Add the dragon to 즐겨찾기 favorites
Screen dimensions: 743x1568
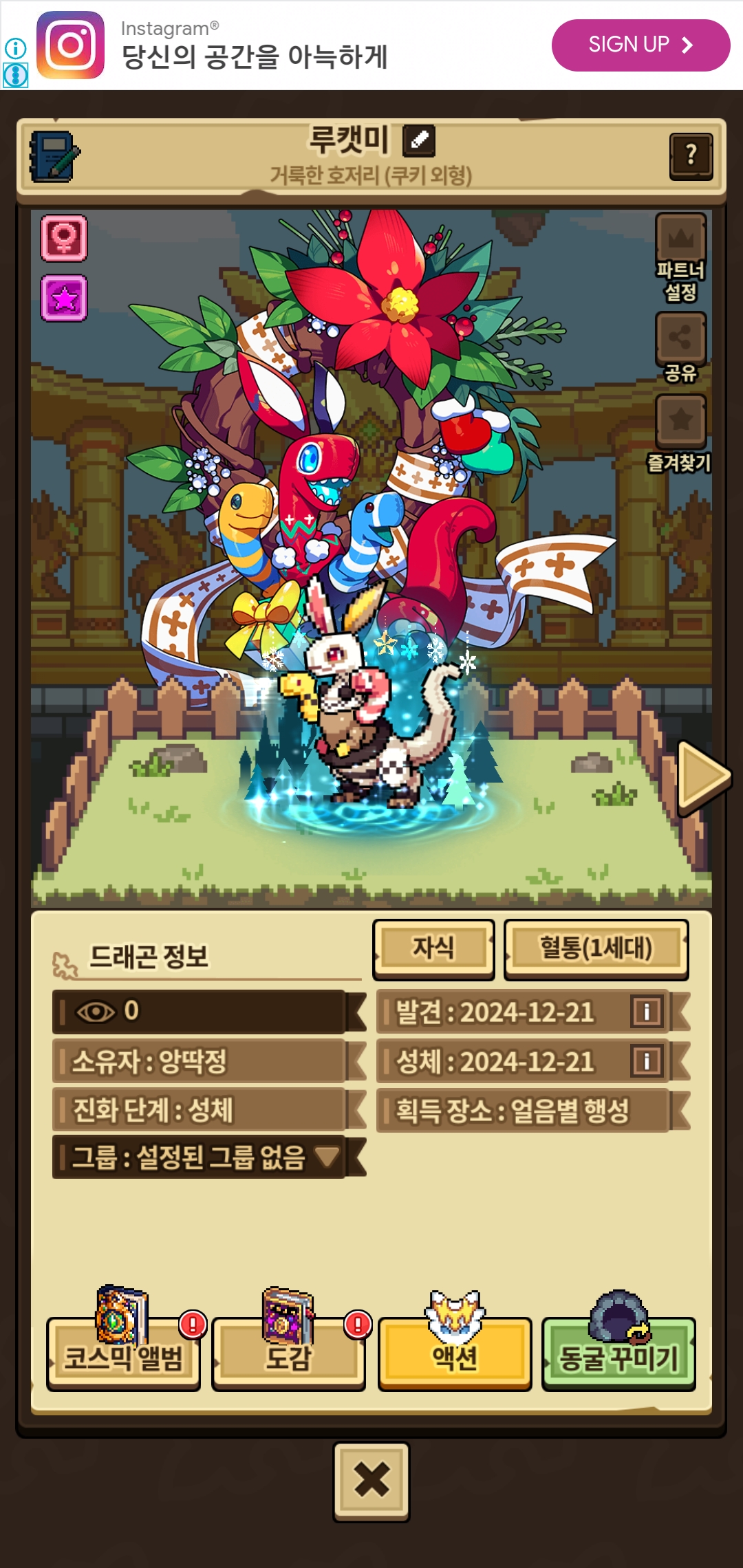tap(680, 433)
